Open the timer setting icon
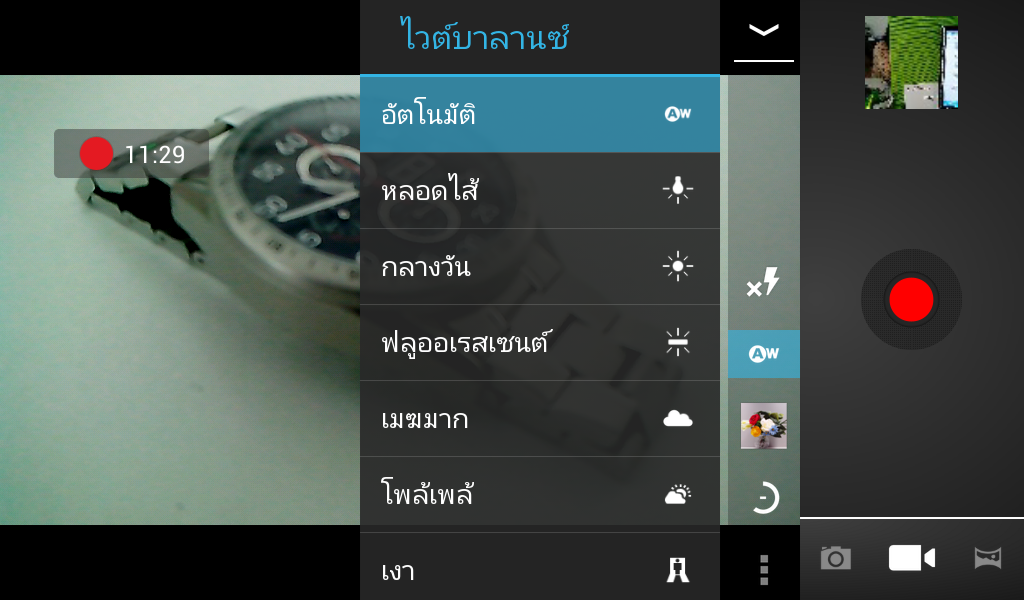This screenshot has height=600, width=1024. point(763,497)
